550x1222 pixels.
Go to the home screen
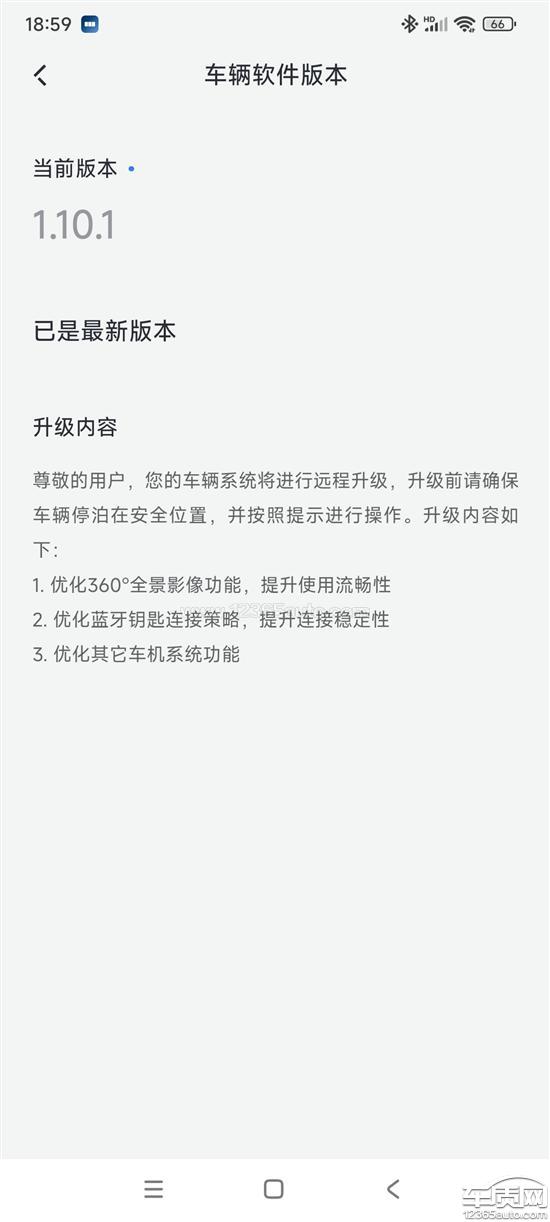click(x=273, y=1188)
